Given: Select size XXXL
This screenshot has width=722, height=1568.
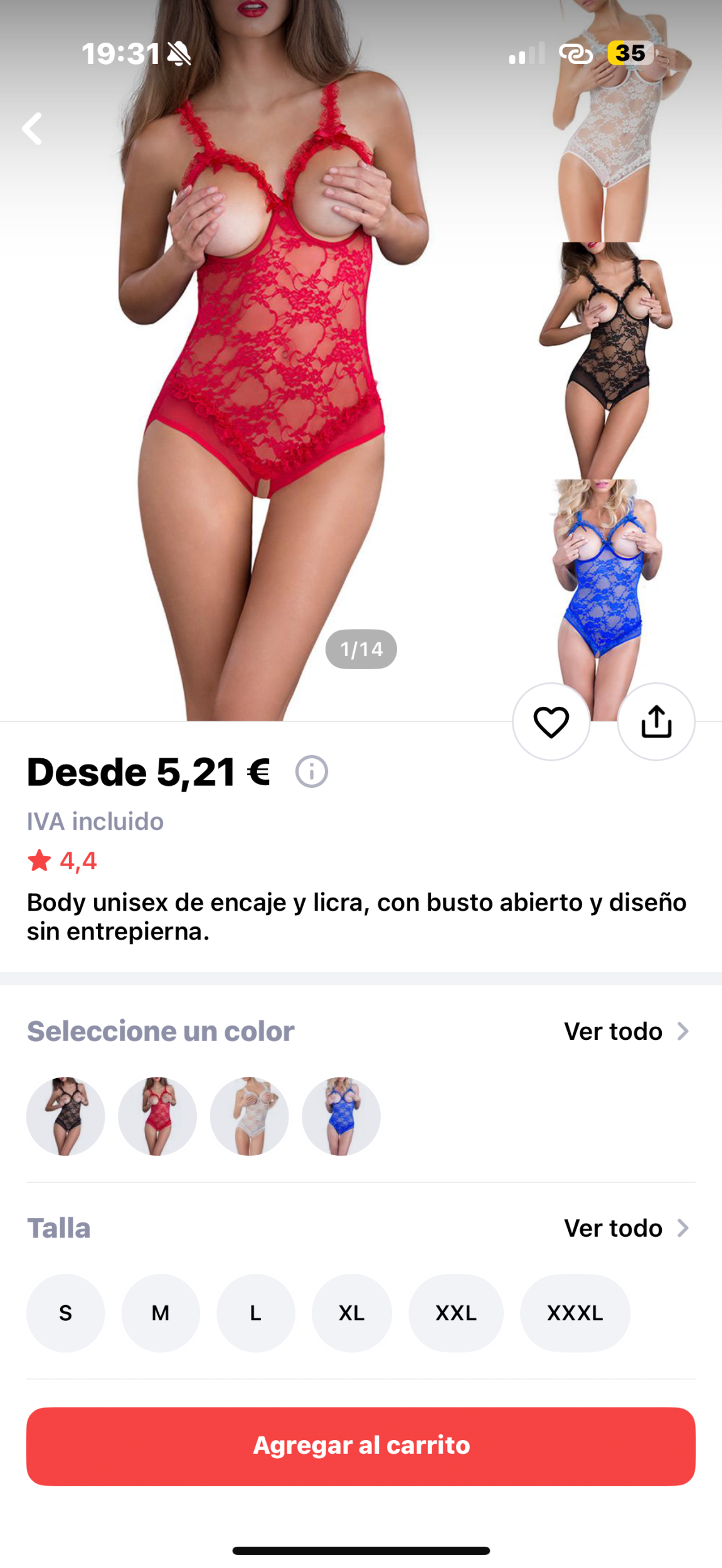Looking at the screenshot, I should (575, 1313).
